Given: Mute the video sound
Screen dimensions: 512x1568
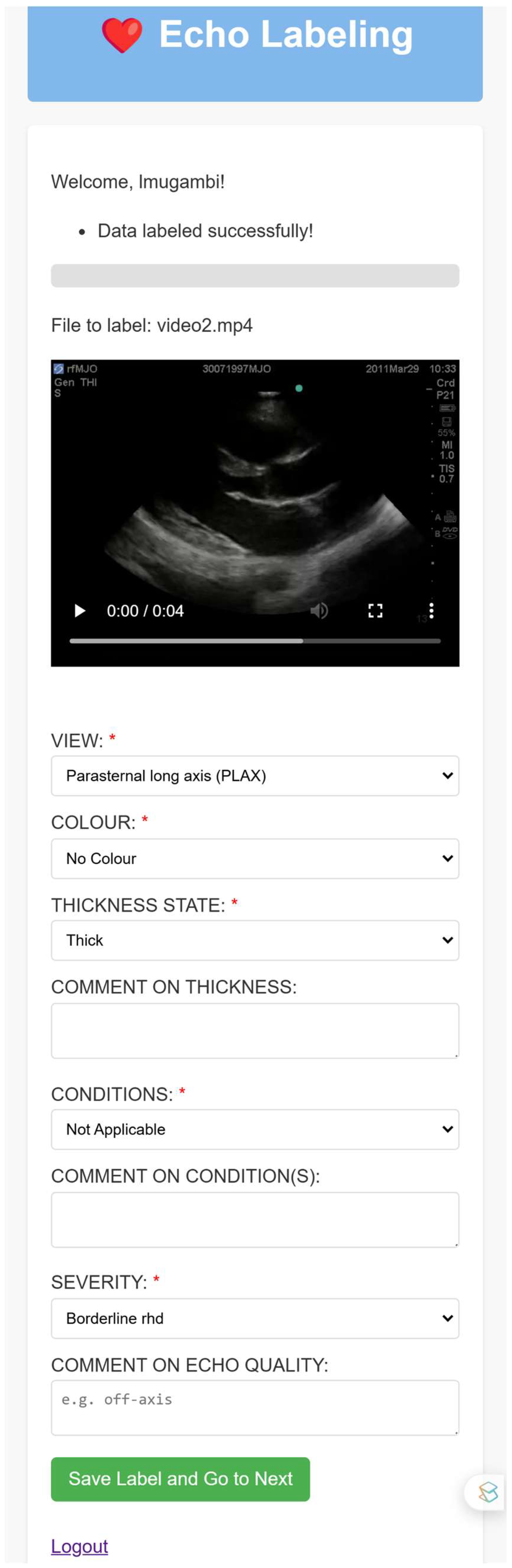Looking at the screenshot, I should 319,610.
